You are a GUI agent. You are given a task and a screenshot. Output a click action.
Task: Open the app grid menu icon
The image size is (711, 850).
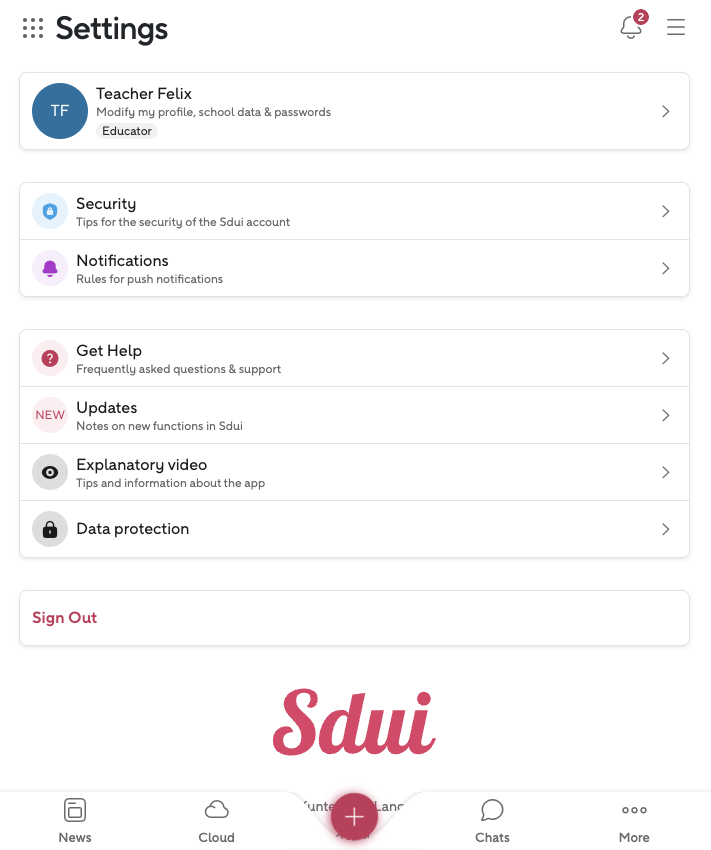(x=33, y=28)
